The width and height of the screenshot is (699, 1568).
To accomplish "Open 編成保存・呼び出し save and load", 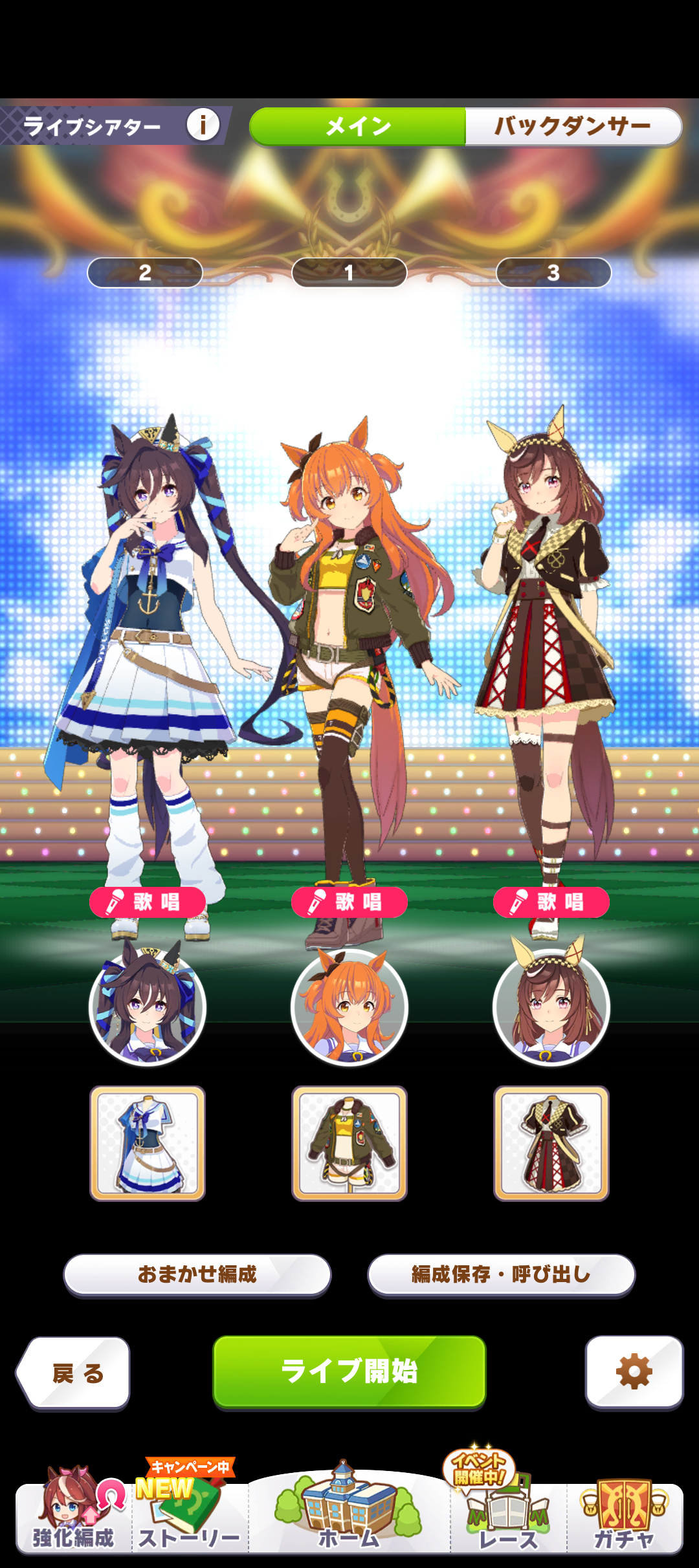I will pyautogui.click(x=501, y=1274).
